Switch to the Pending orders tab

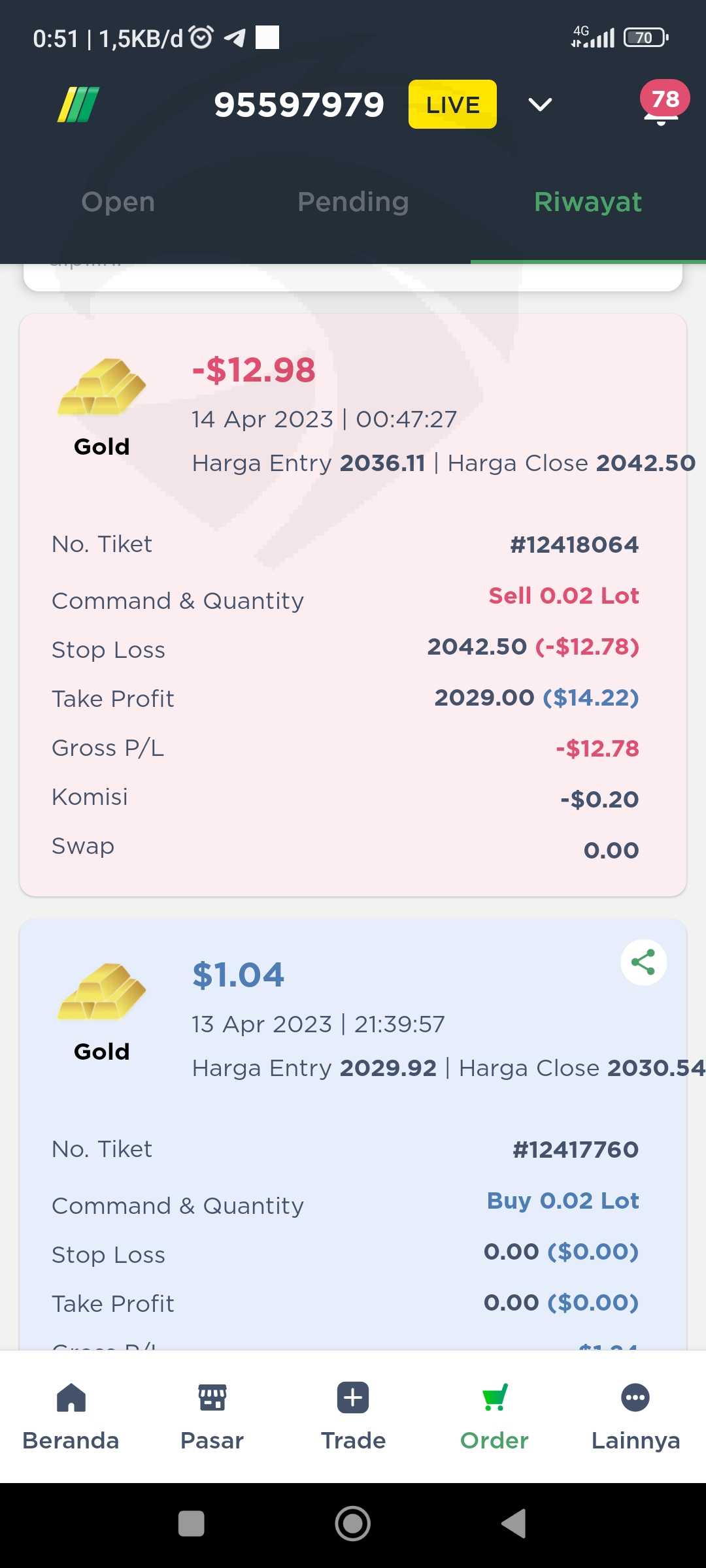(x=353, y=202)
